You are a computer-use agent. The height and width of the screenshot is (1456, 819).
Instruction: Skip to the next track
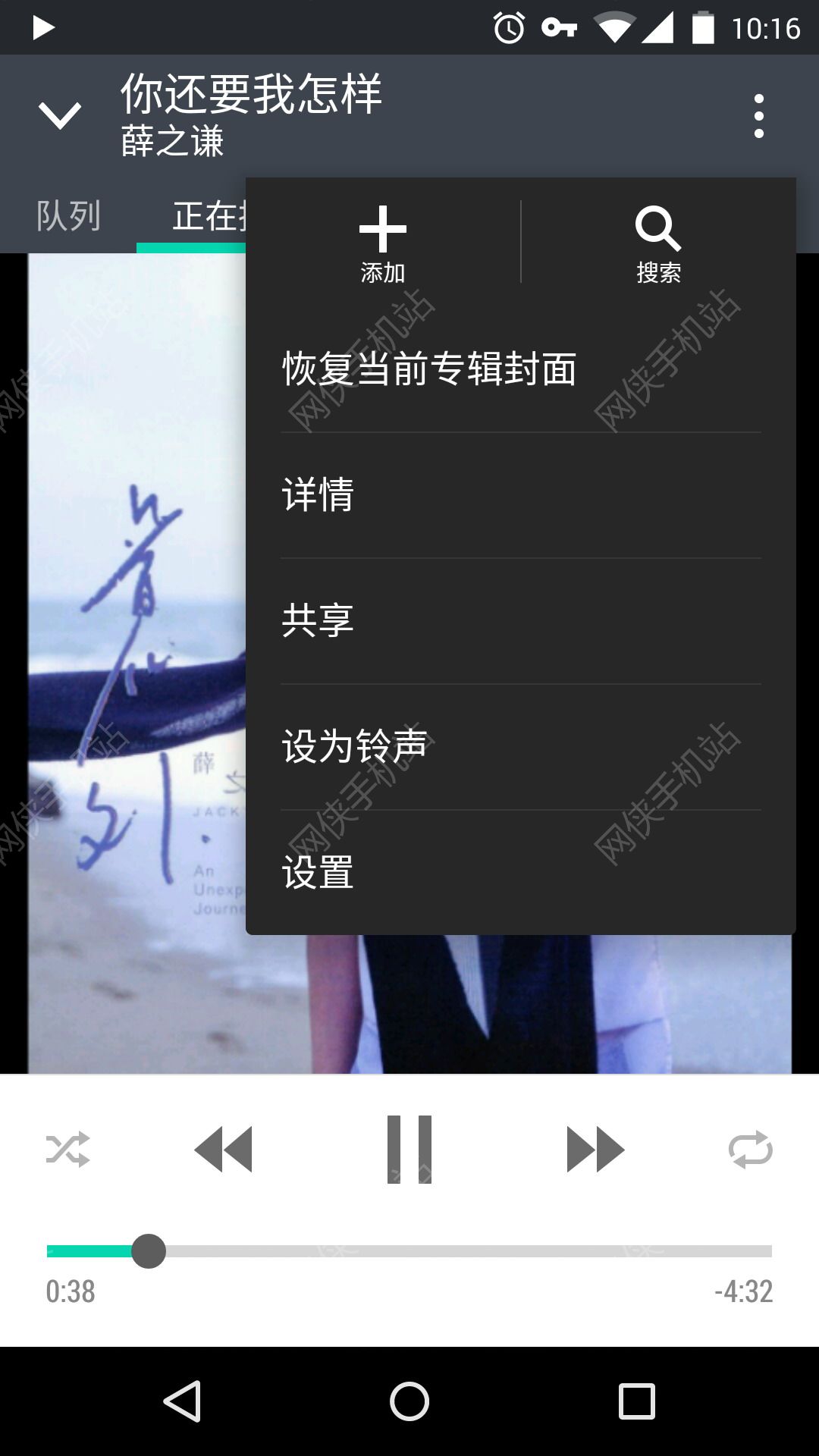pyautogui.click(x=595, y=1150)
